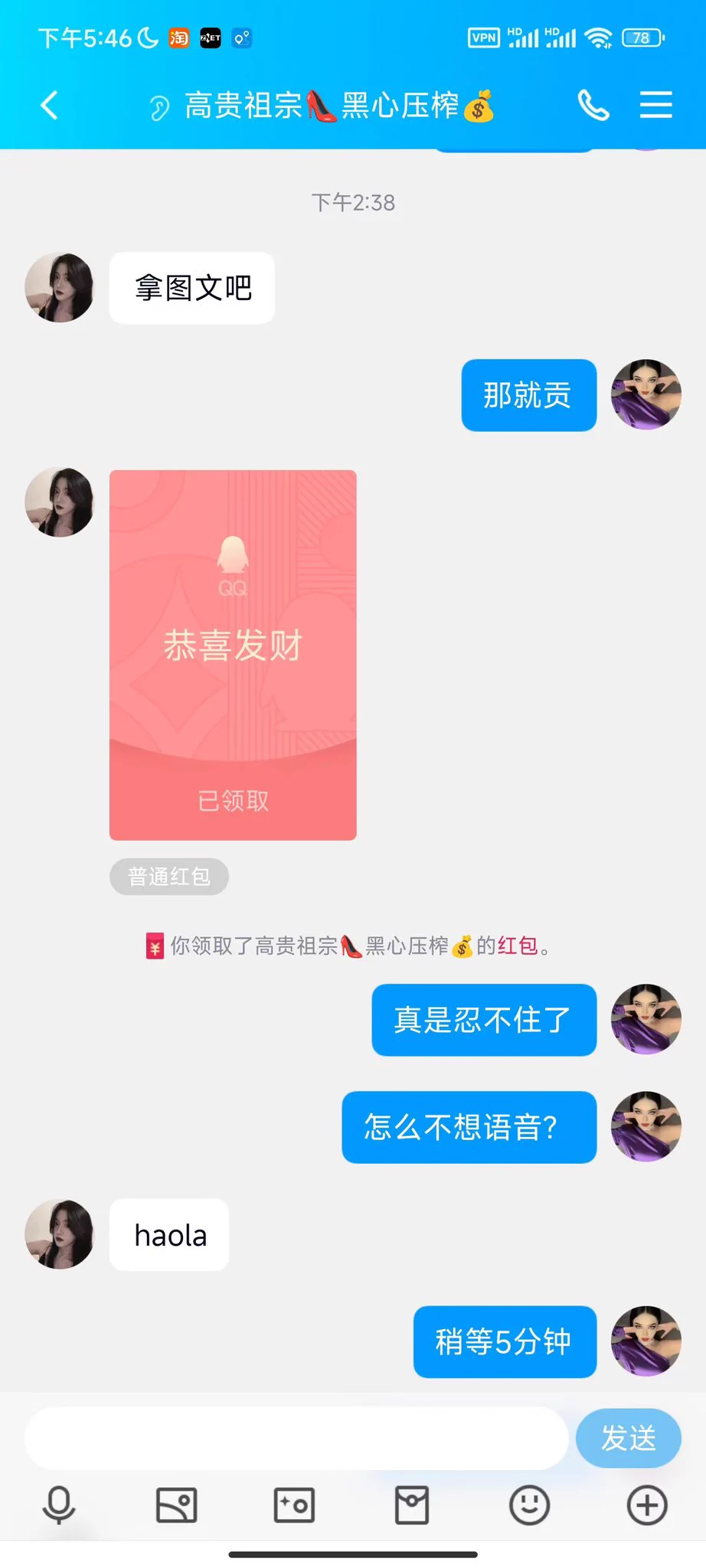
Task: Open the chat settings menu
Action: [655, 106]
